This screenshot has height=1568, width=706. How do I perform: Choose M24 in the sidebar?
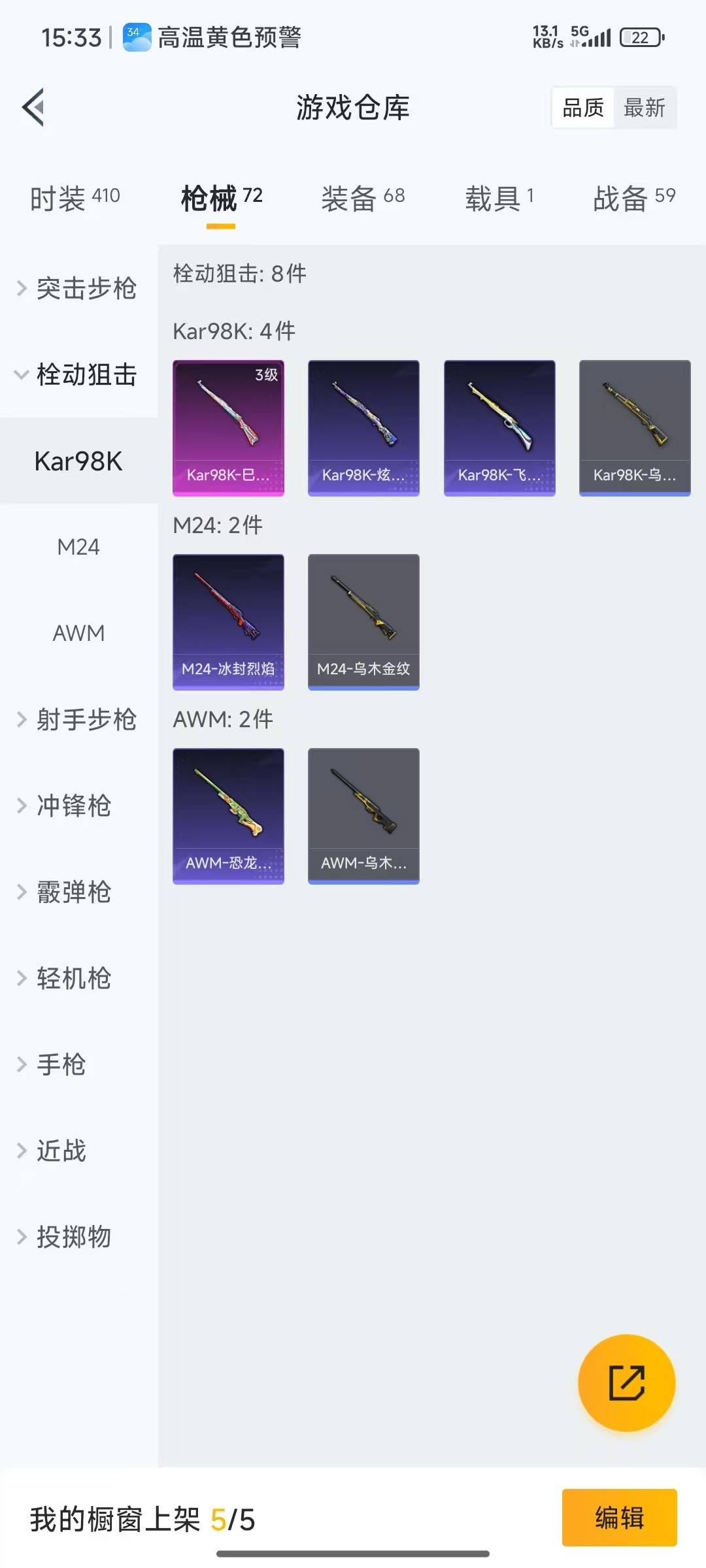pyautogui.click(x=78, y=547)
